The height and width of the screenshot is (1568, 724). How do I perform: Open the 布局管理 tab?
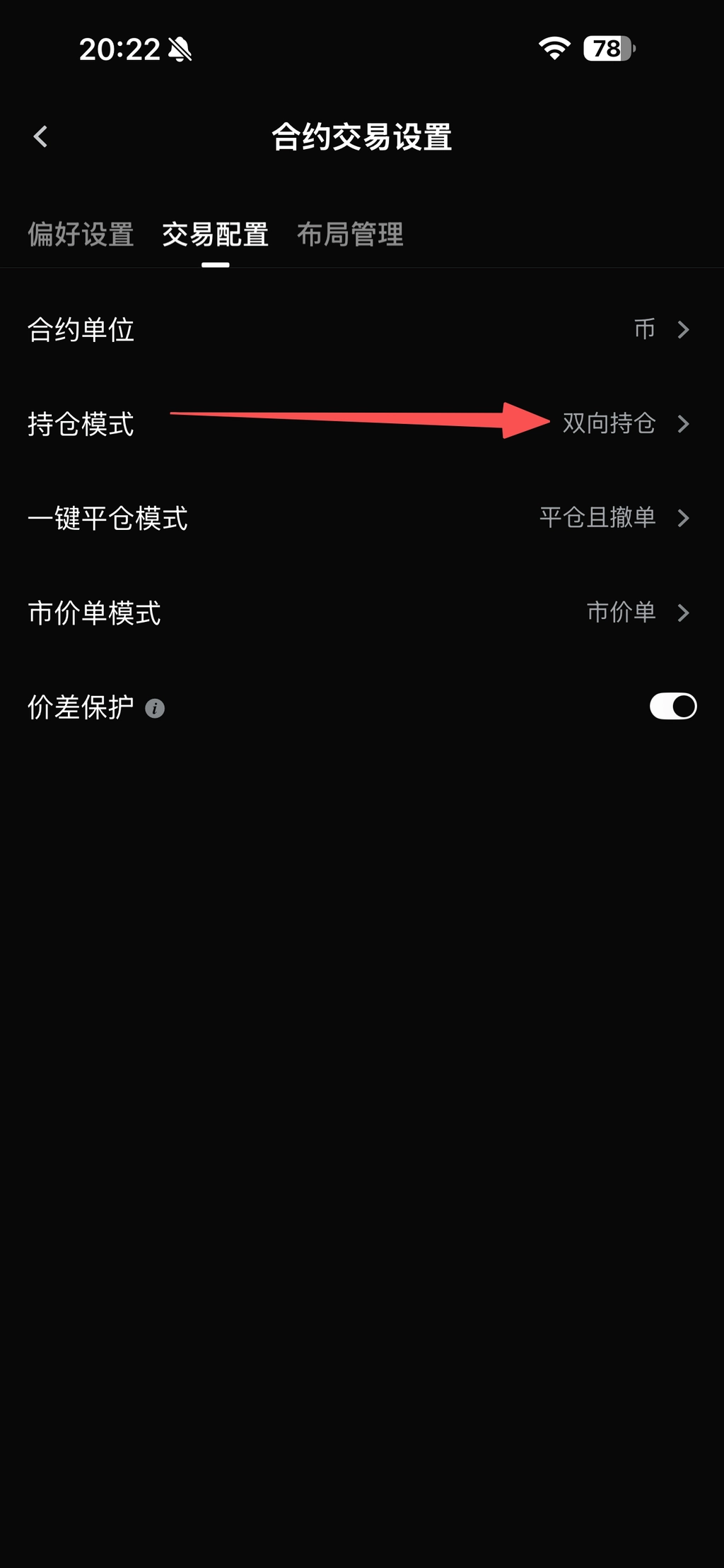click(350, 235)
